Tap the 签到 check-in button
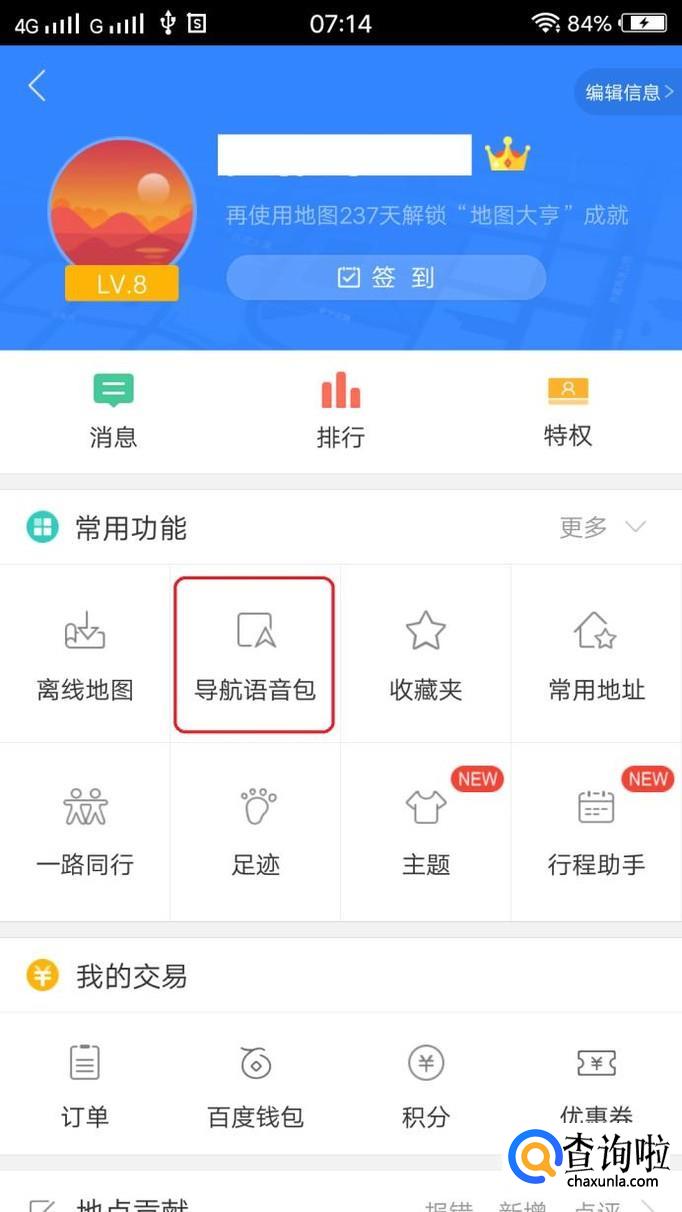This screenshot has height=1212, width=682. coord(386,277)
